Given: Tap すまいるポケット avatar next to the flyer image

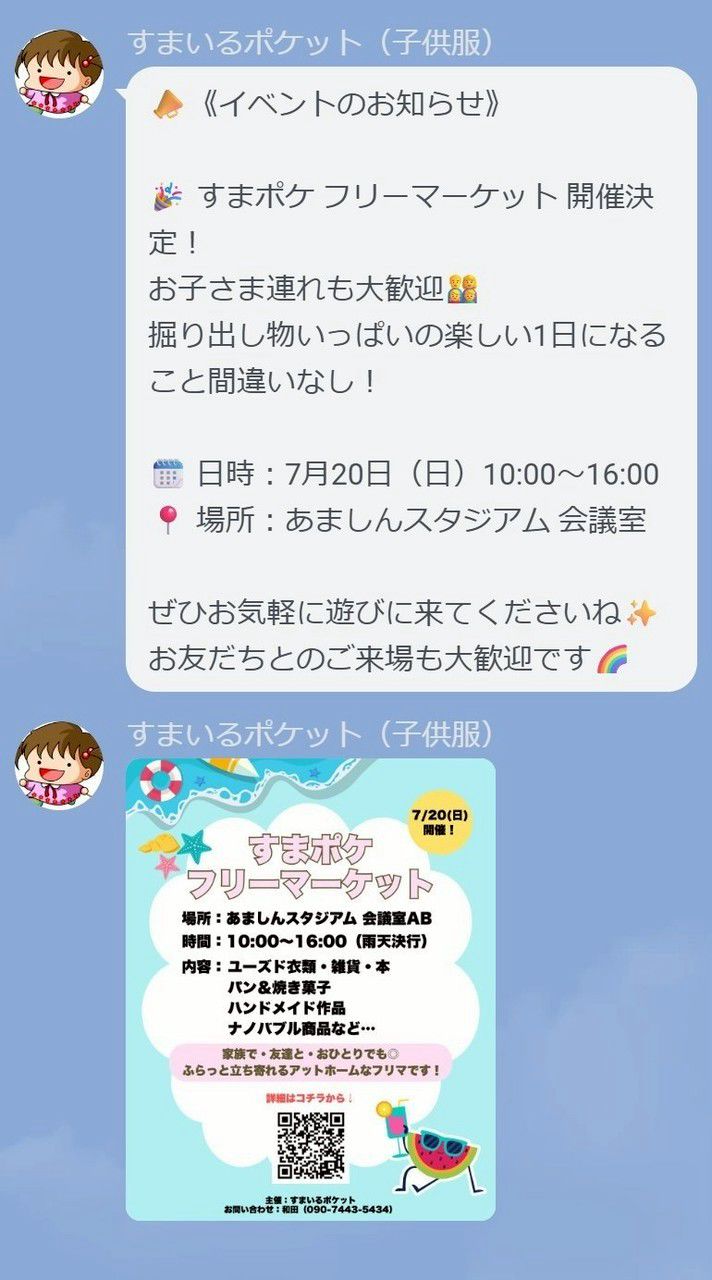Looking at the screenshot, I should tap(58, 765).
